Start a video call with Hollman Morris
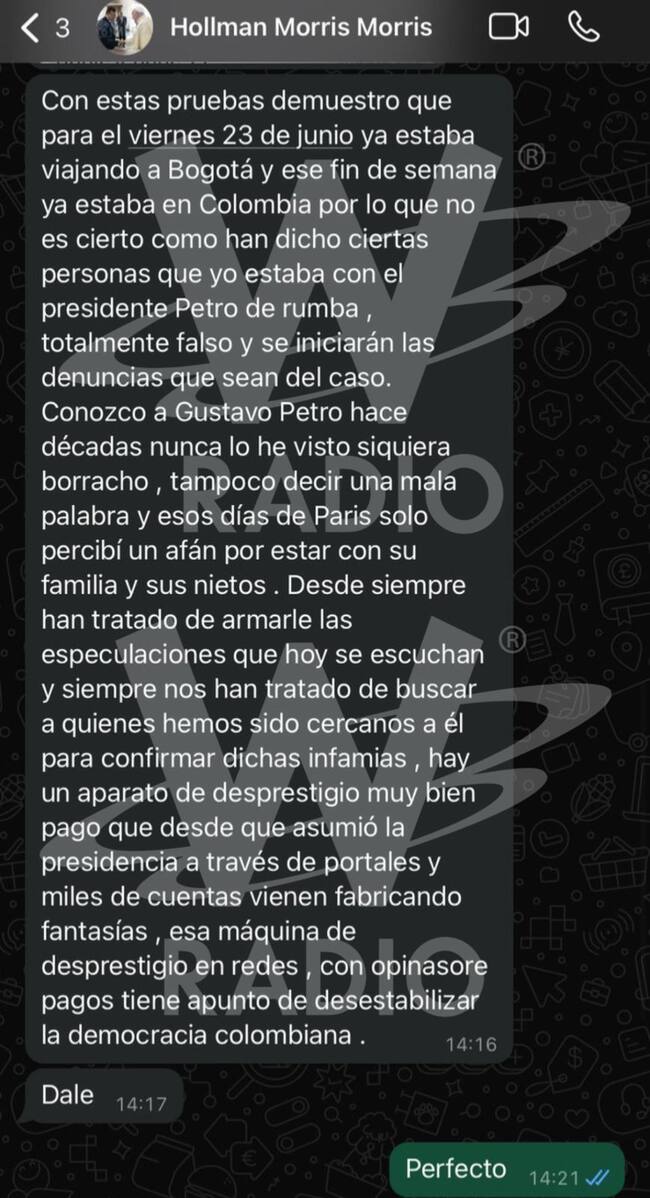Viewport: 650px width, 1198px height. pos(509,28)
